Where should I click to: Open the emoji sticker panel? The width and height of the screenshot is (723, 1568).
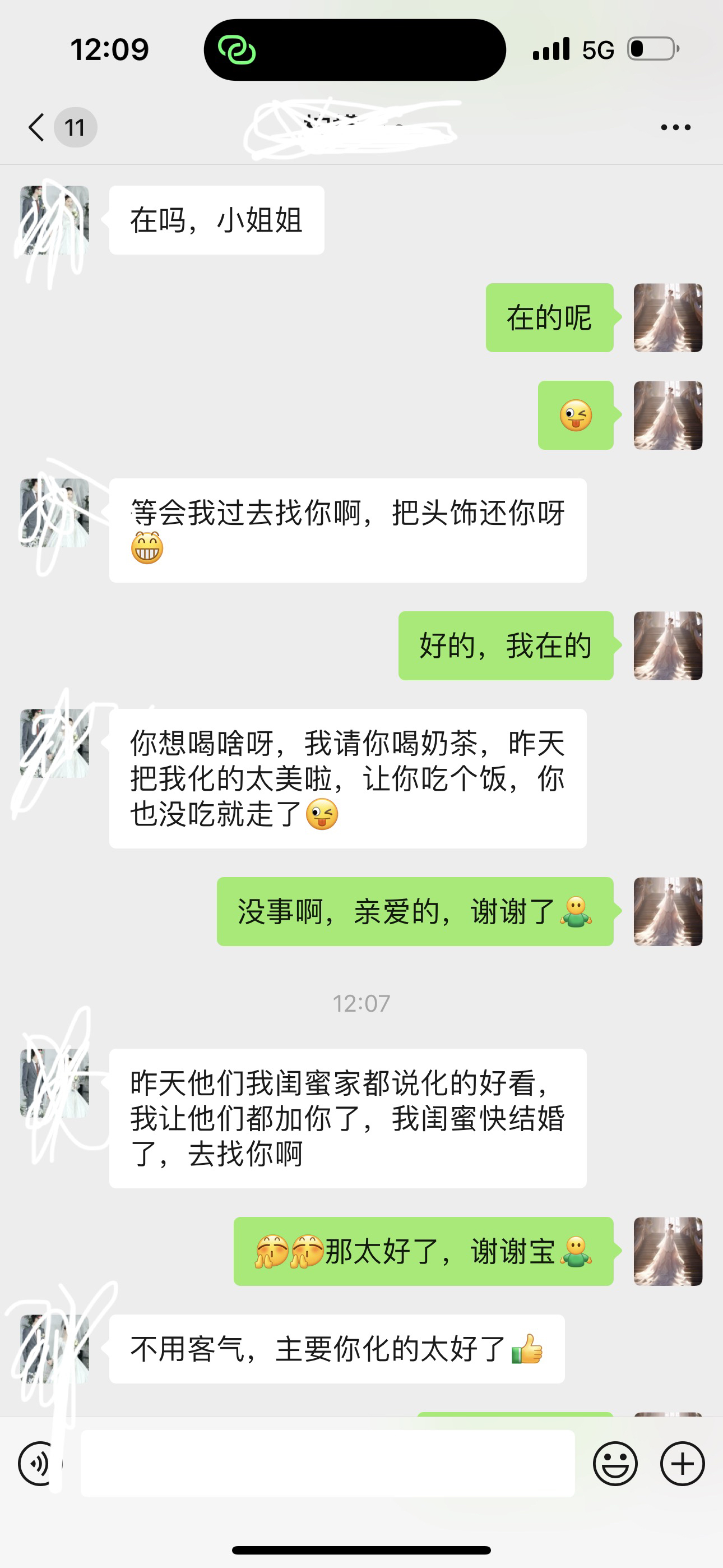tap(615, 1463)
